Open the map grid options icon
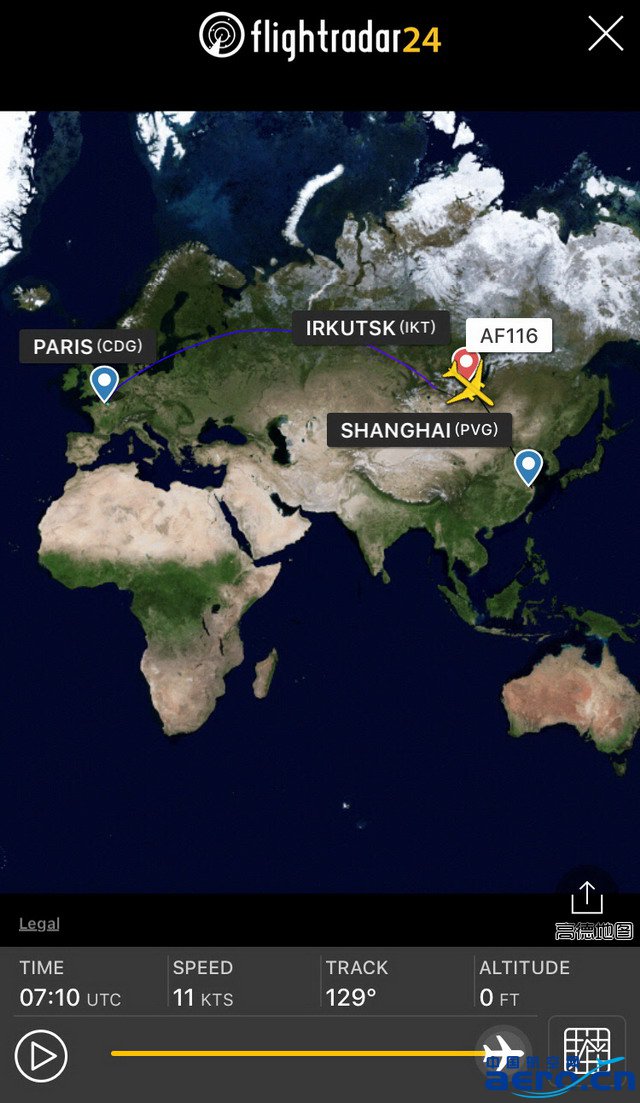This screenshot has height=1103, width=640. 587,1050
